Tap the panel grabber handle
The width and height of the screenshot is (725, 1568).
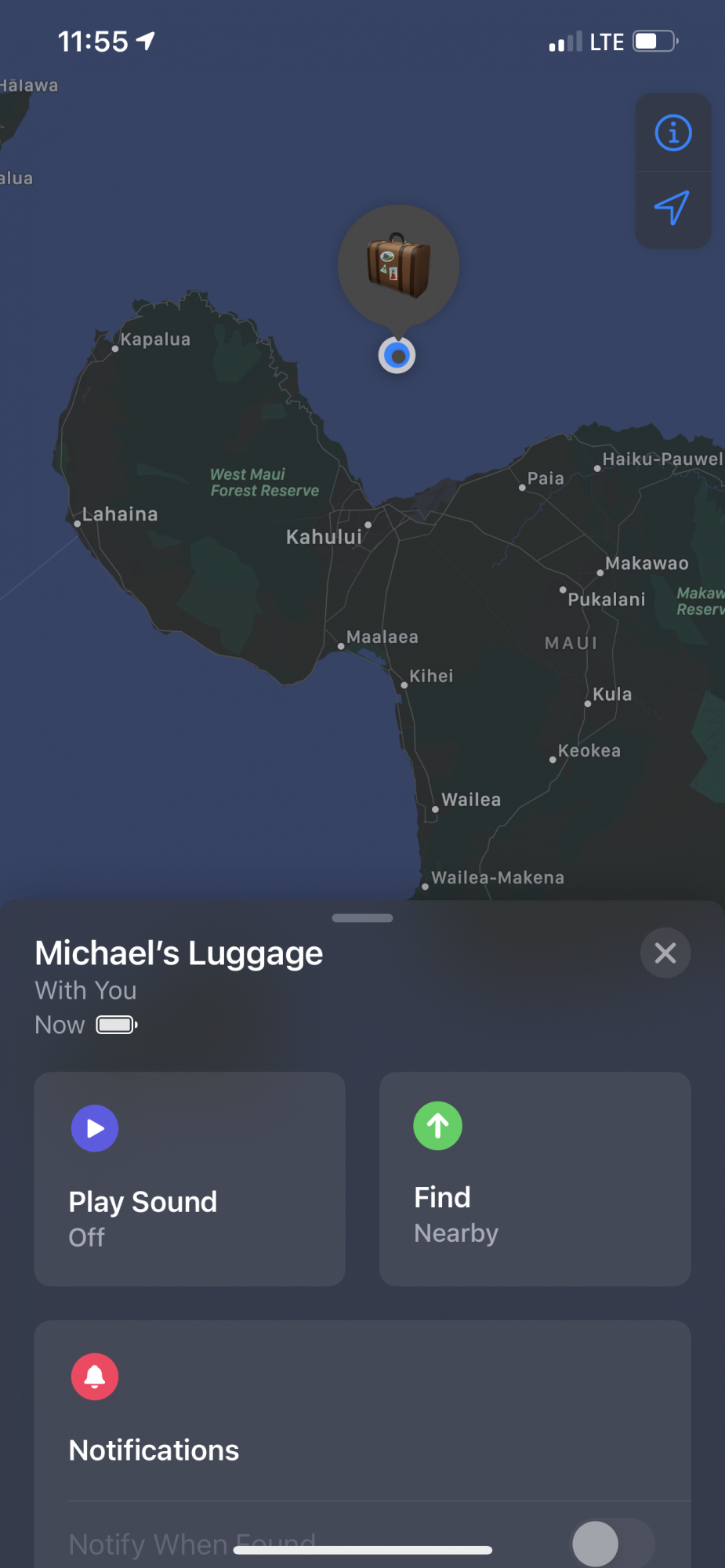[362, 918]
